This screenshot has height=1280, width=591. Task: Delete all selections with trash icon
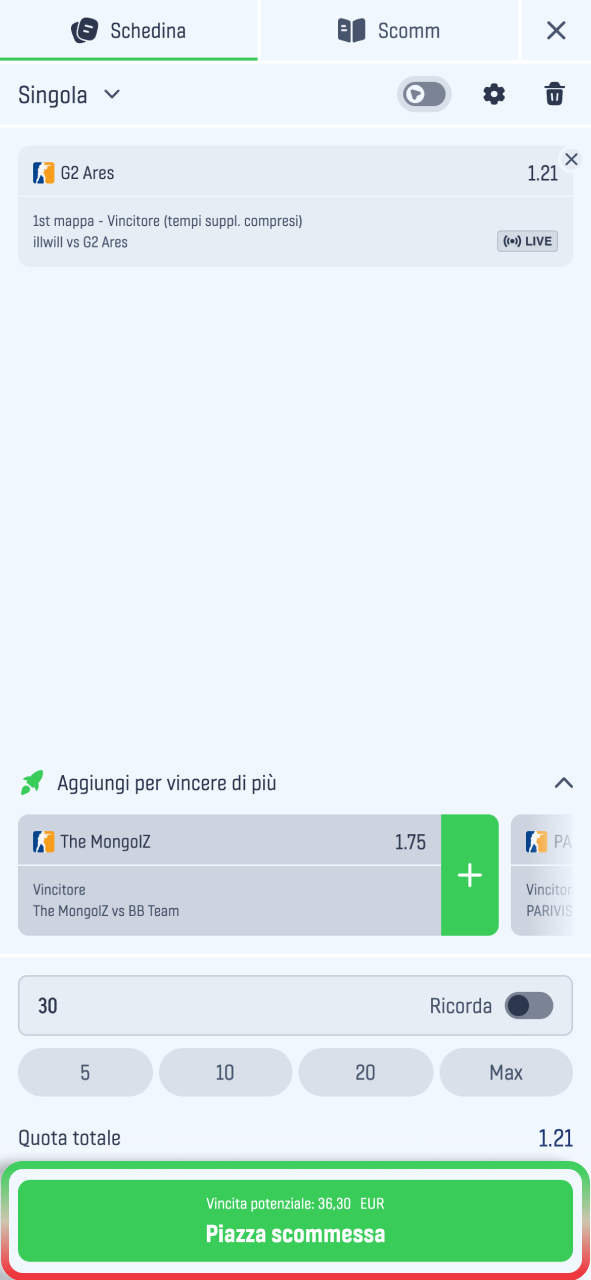554,94
